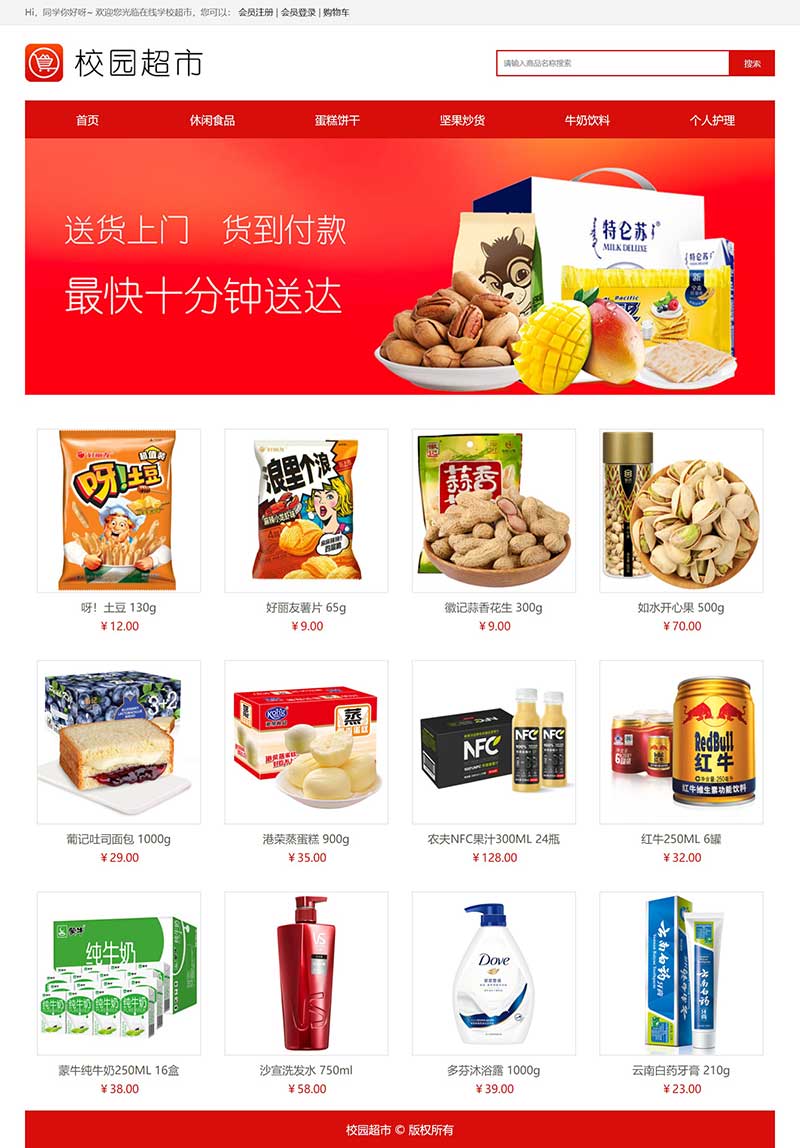Image resolution: width=800 pixels, height=1148 pixels.
Task: View 云南白药牙膏 210g product
Action: pyautogui.click(x=681, y=973)
